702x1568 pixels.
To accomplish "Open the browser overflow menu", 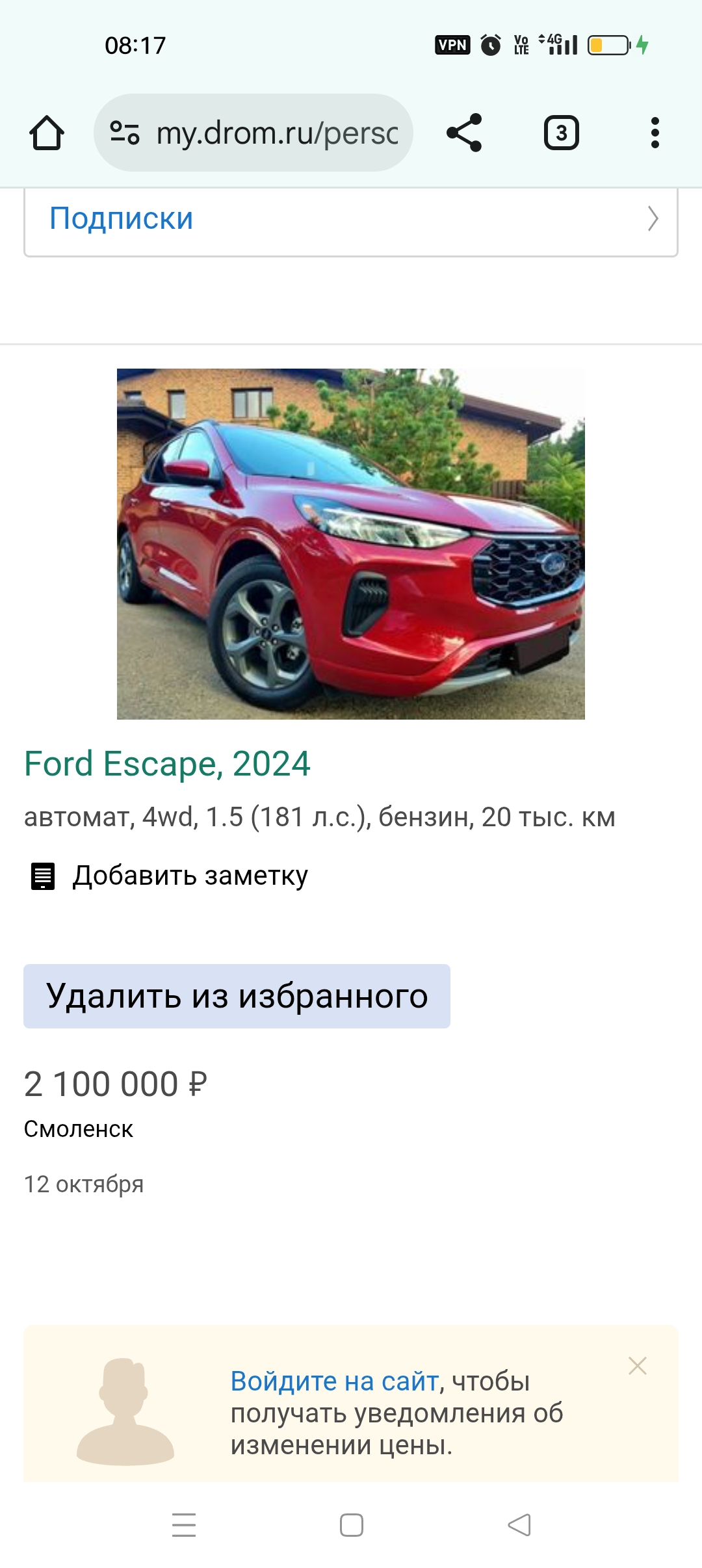I will pyautogui.click(x=655, y=133).
